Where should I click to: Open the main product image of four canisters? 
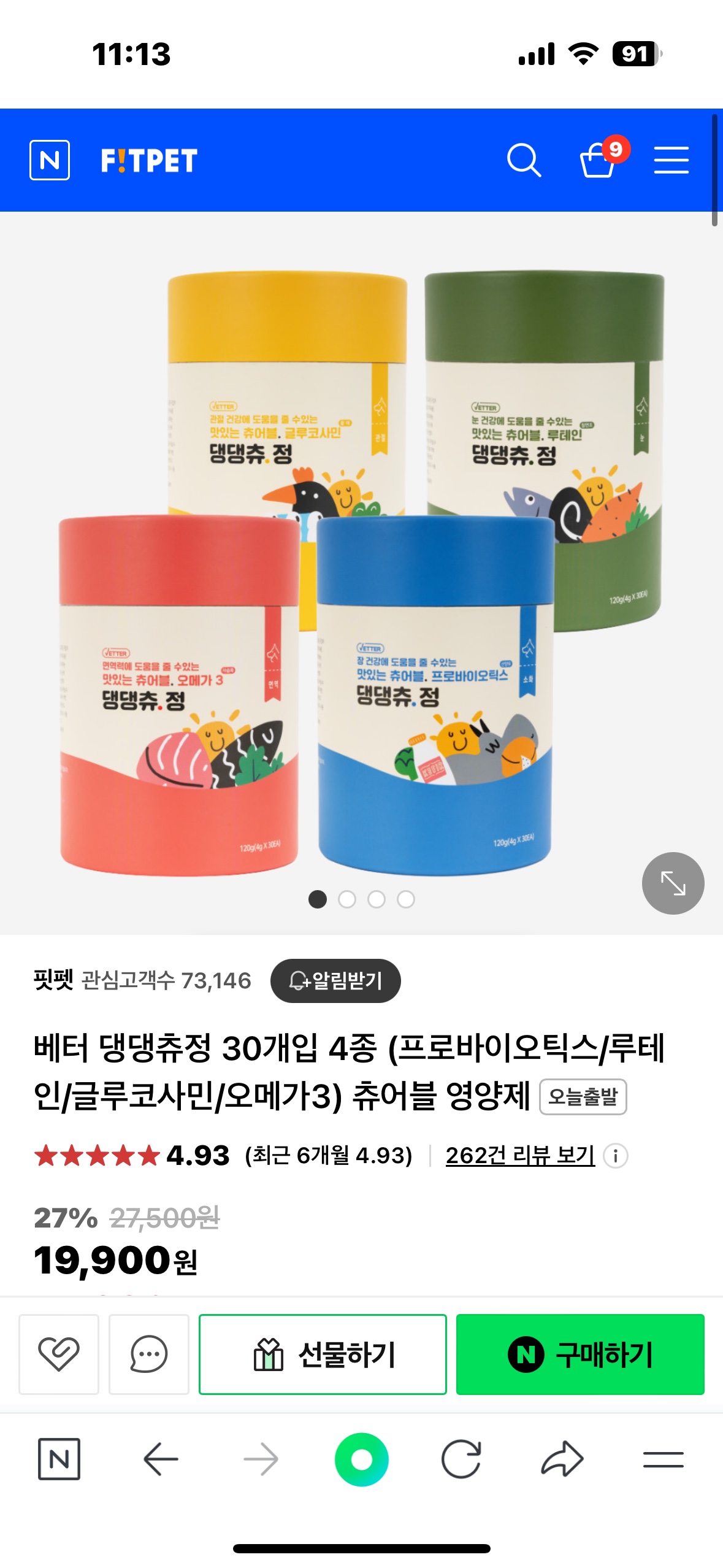click(361, 571)
